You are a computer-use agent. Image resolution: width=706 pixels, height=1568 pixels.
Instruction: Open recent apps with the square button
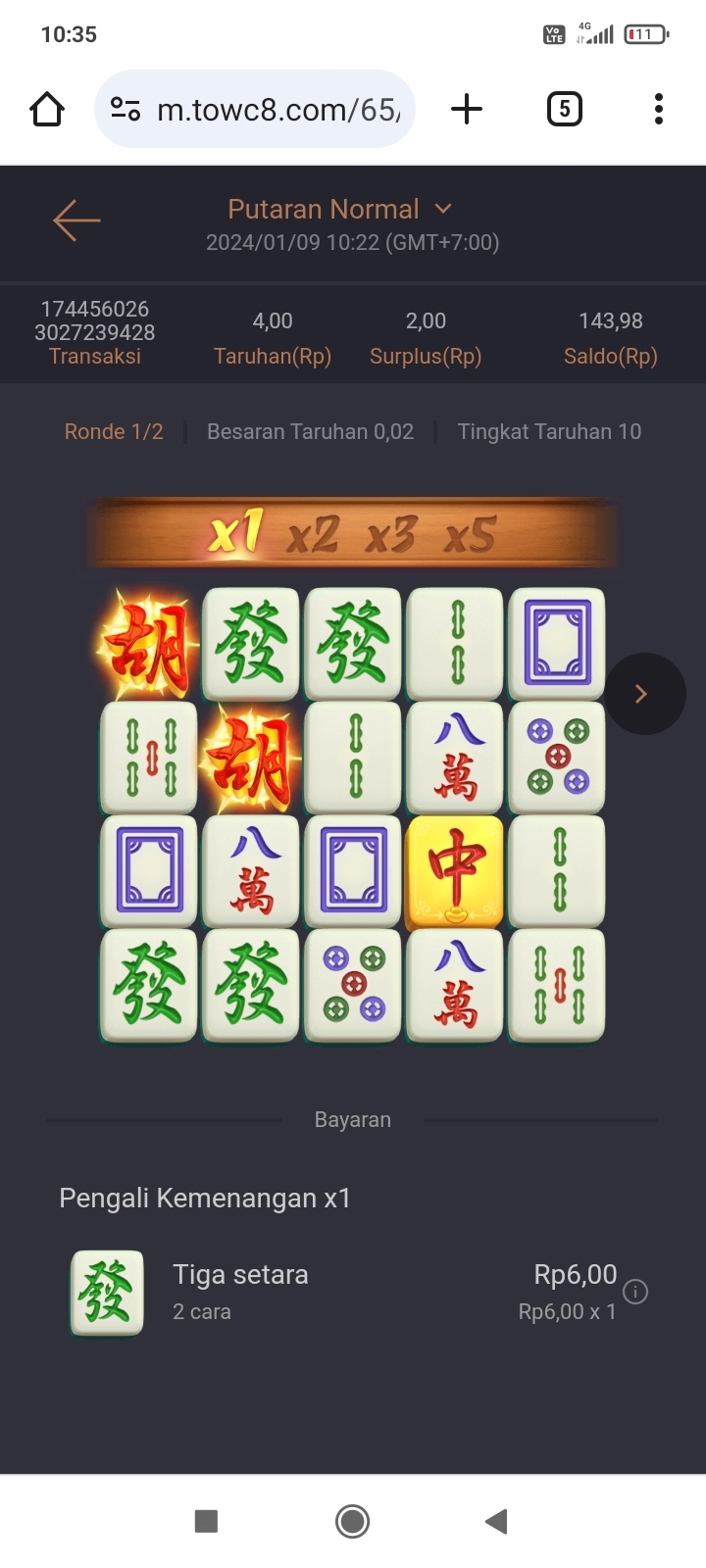coord(206,1521)
